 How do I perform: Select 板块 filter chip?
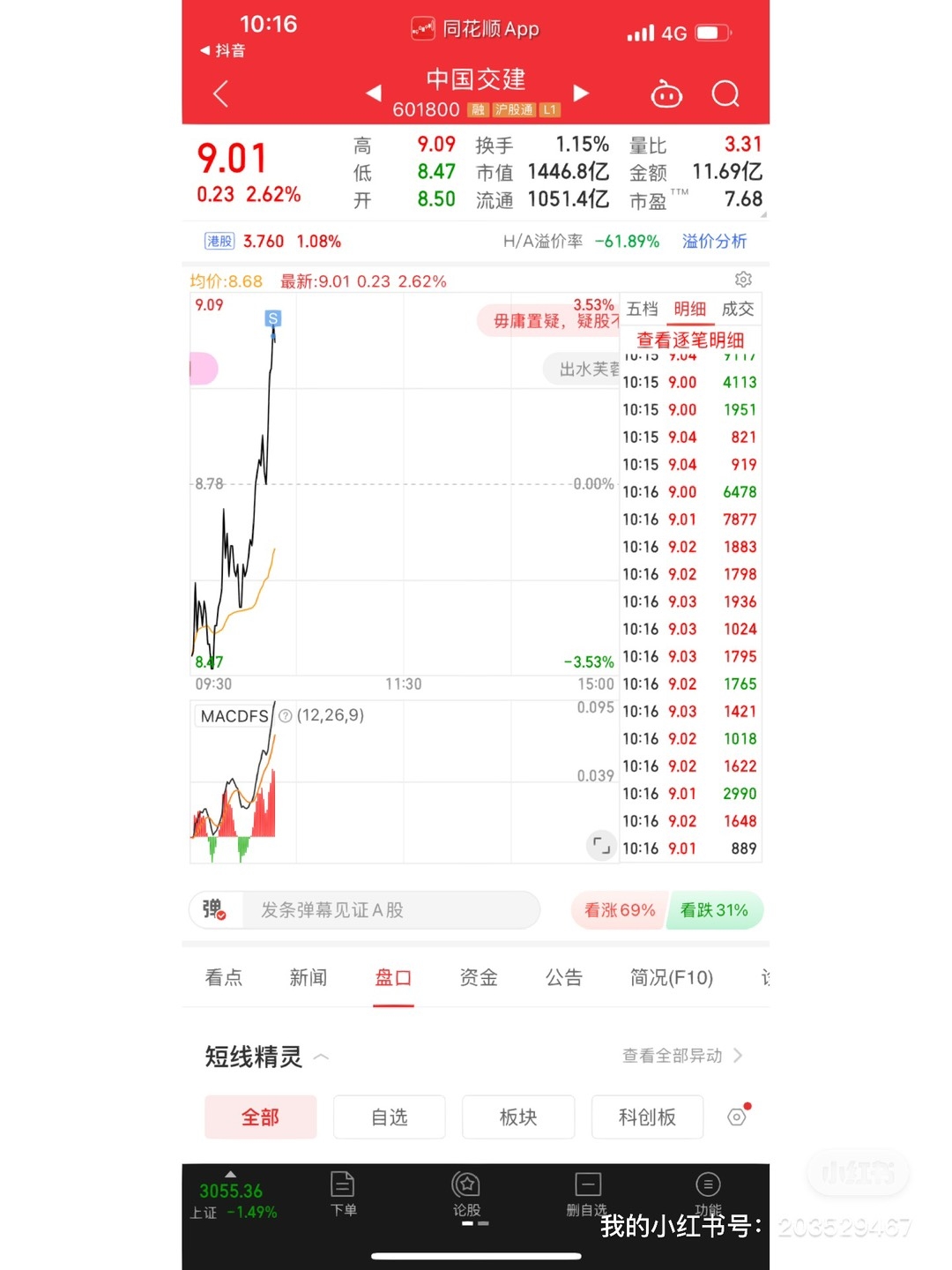(518, 1117)
